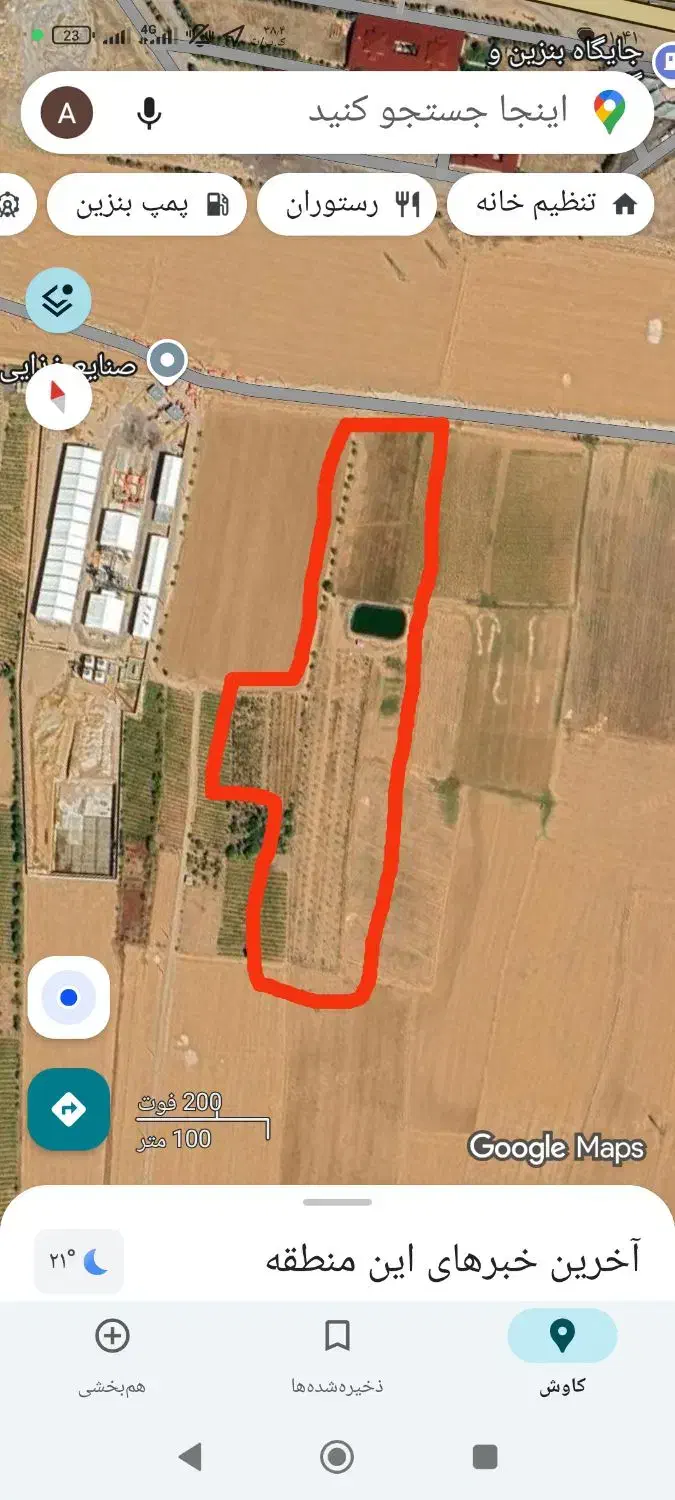675x1500 pixels.
Task: Start voice search with the microphone
Action: [x=149, y=112]
